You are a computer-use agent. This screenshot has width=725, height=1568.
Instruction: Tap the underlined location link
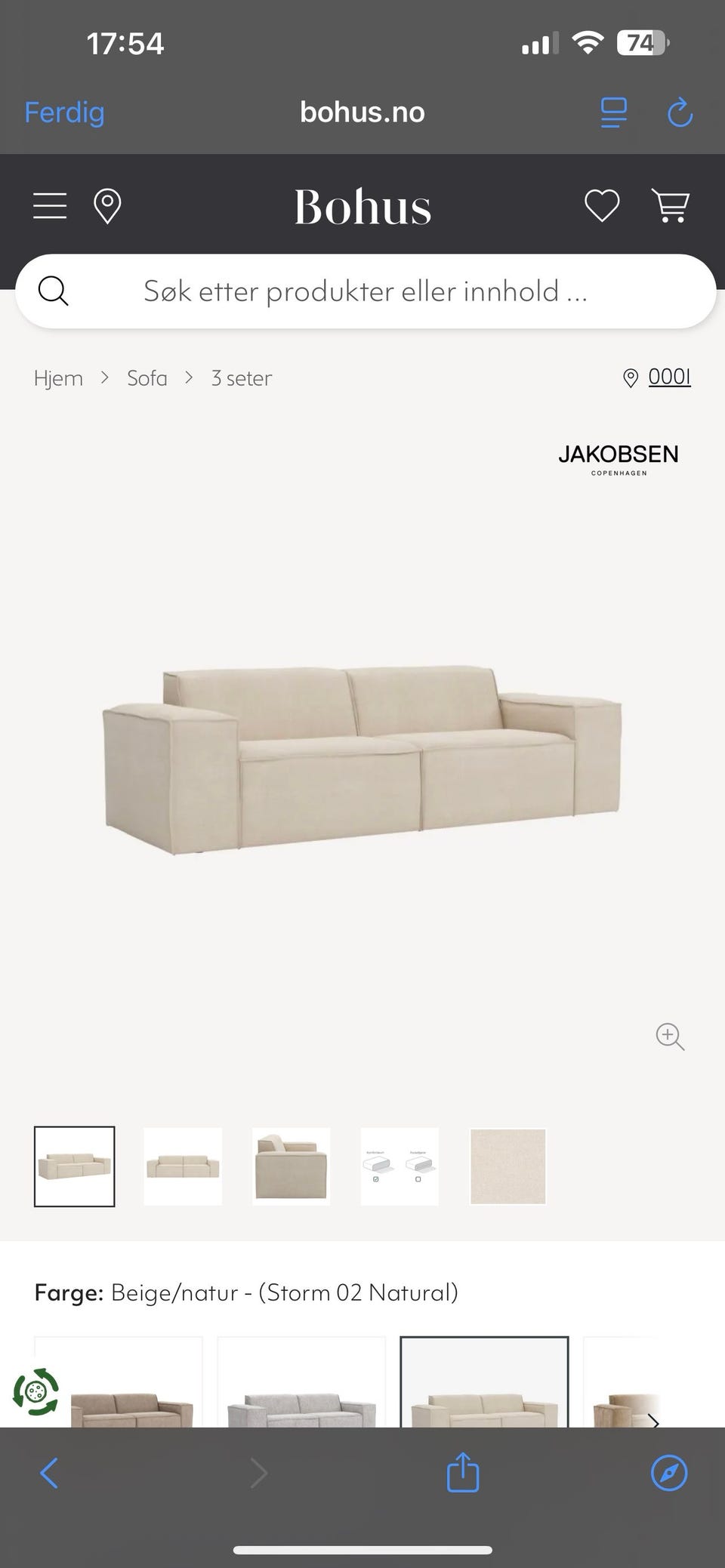pos(669,376)
